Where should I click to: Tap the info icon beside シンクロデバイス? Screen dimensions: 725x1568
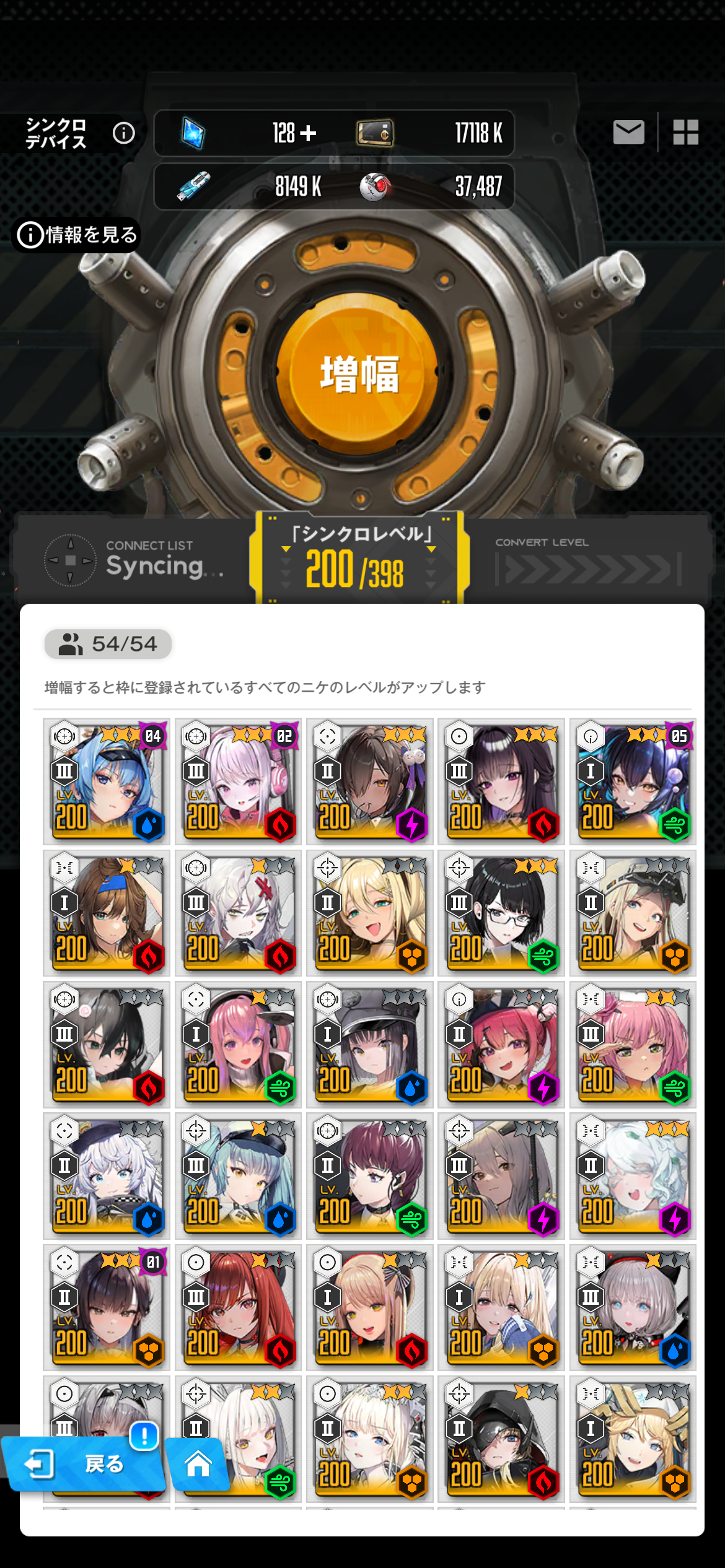(123, 133)
